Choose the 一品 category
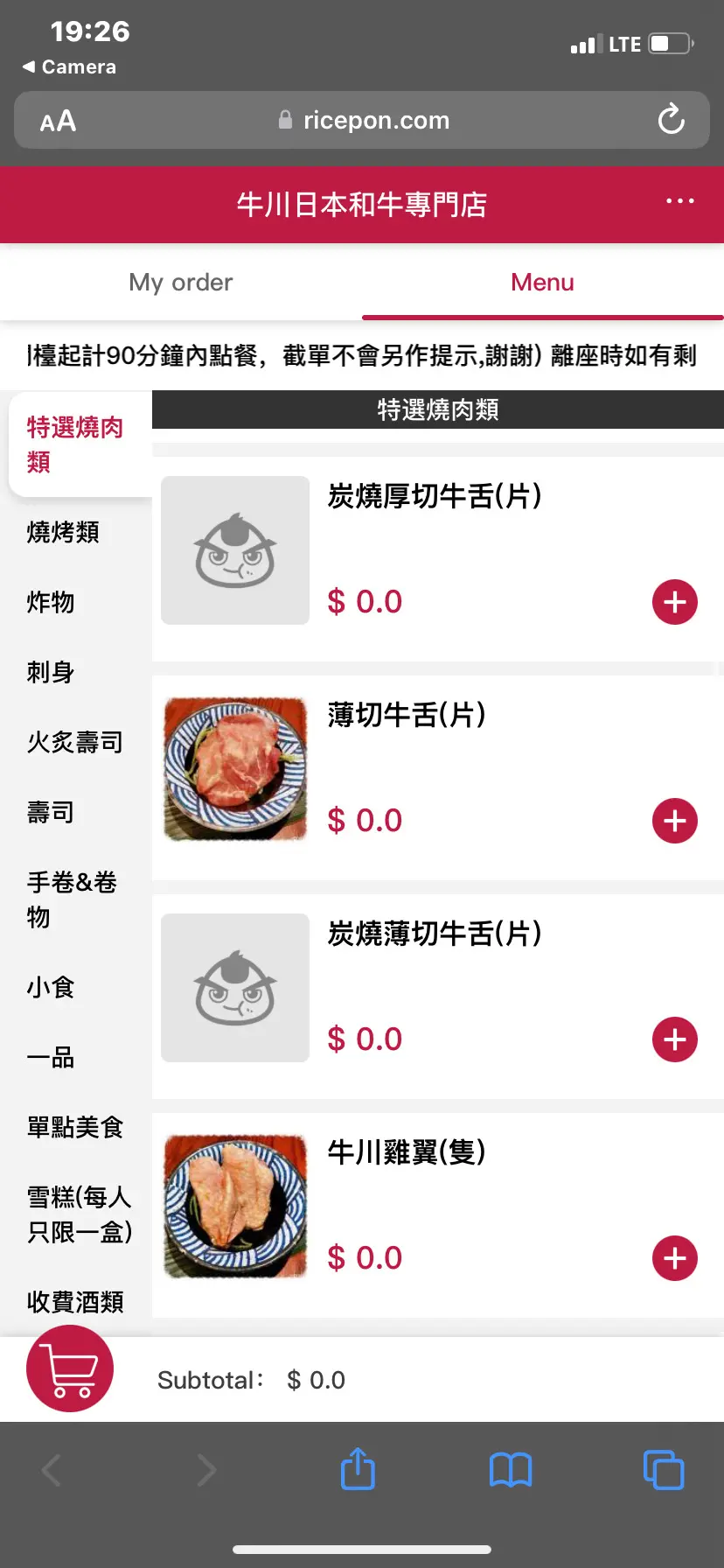This screenshot has height=1568, width=724. 51,1057
